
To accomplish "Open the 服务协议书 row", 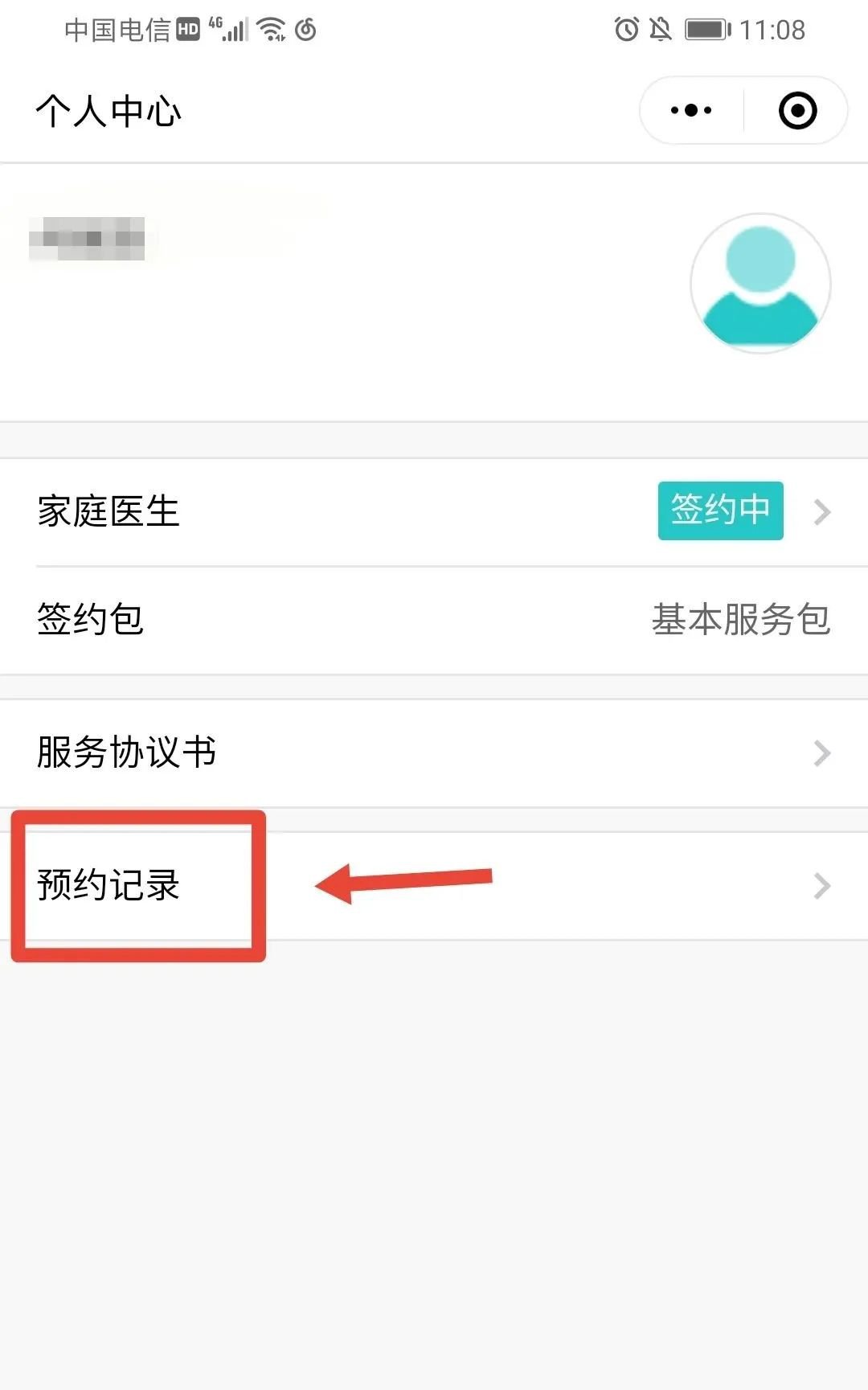I will pos(434,753).
